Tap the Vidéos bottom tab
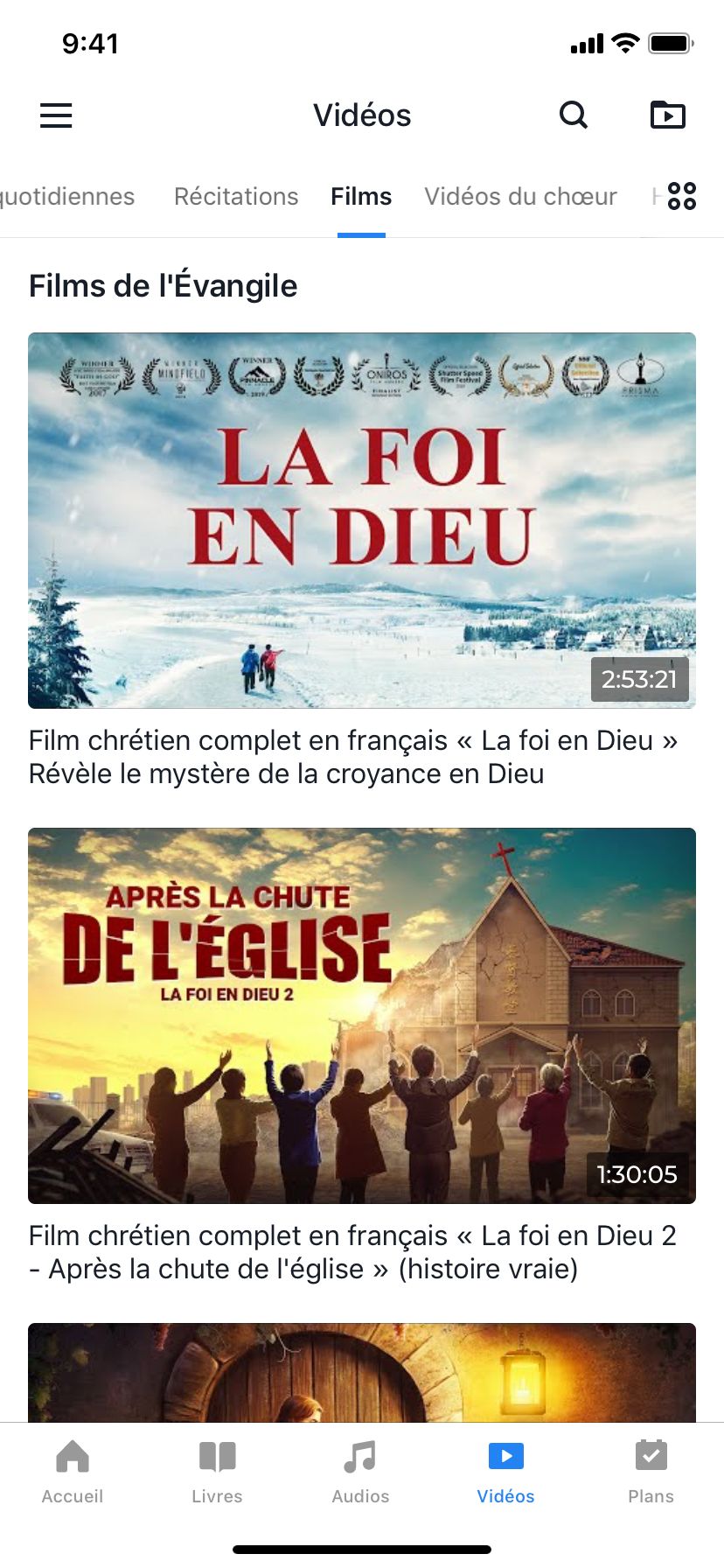724x1568 pixels. coord(505,1472)
